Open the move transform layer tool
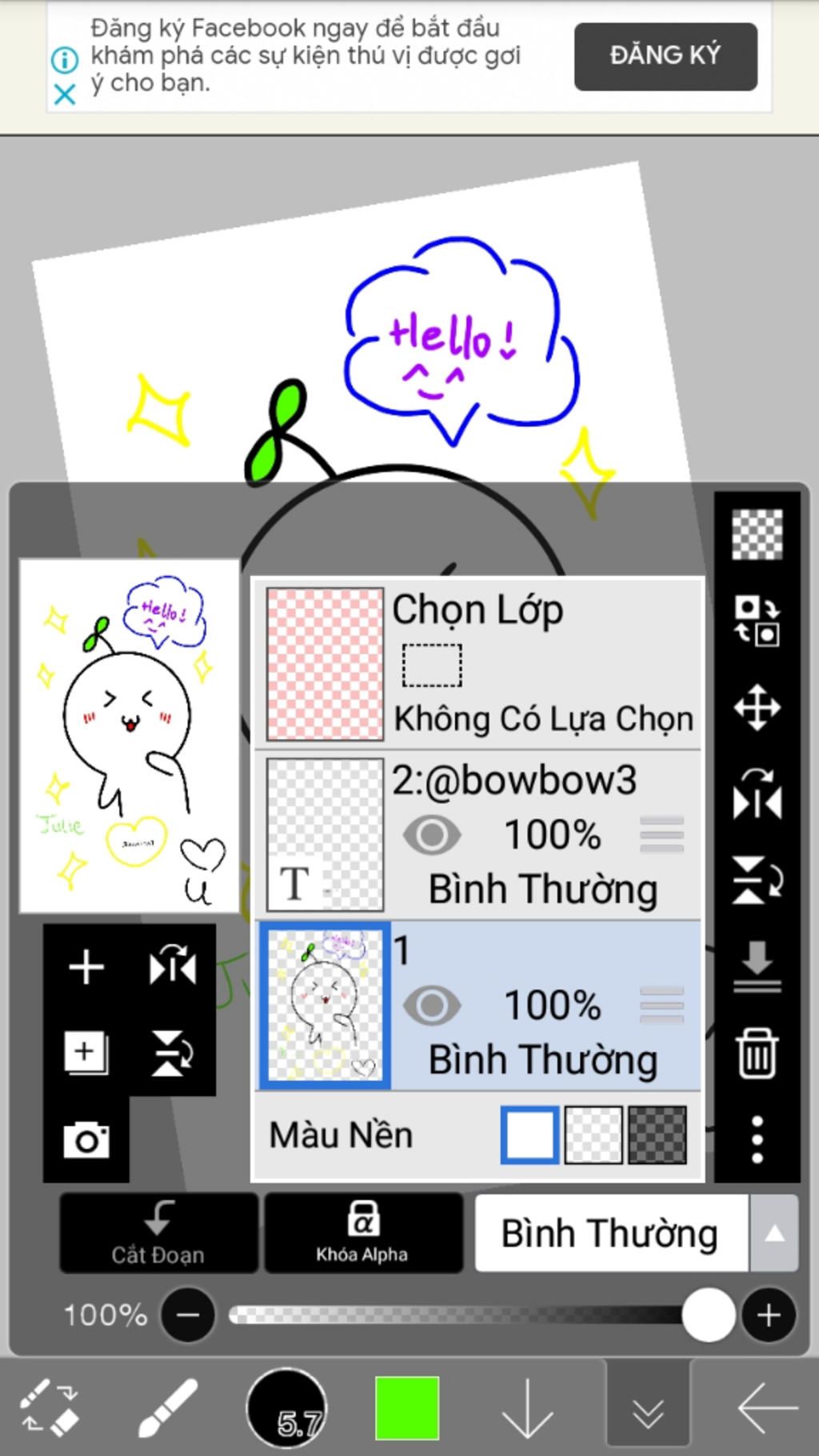 (757, 708)
